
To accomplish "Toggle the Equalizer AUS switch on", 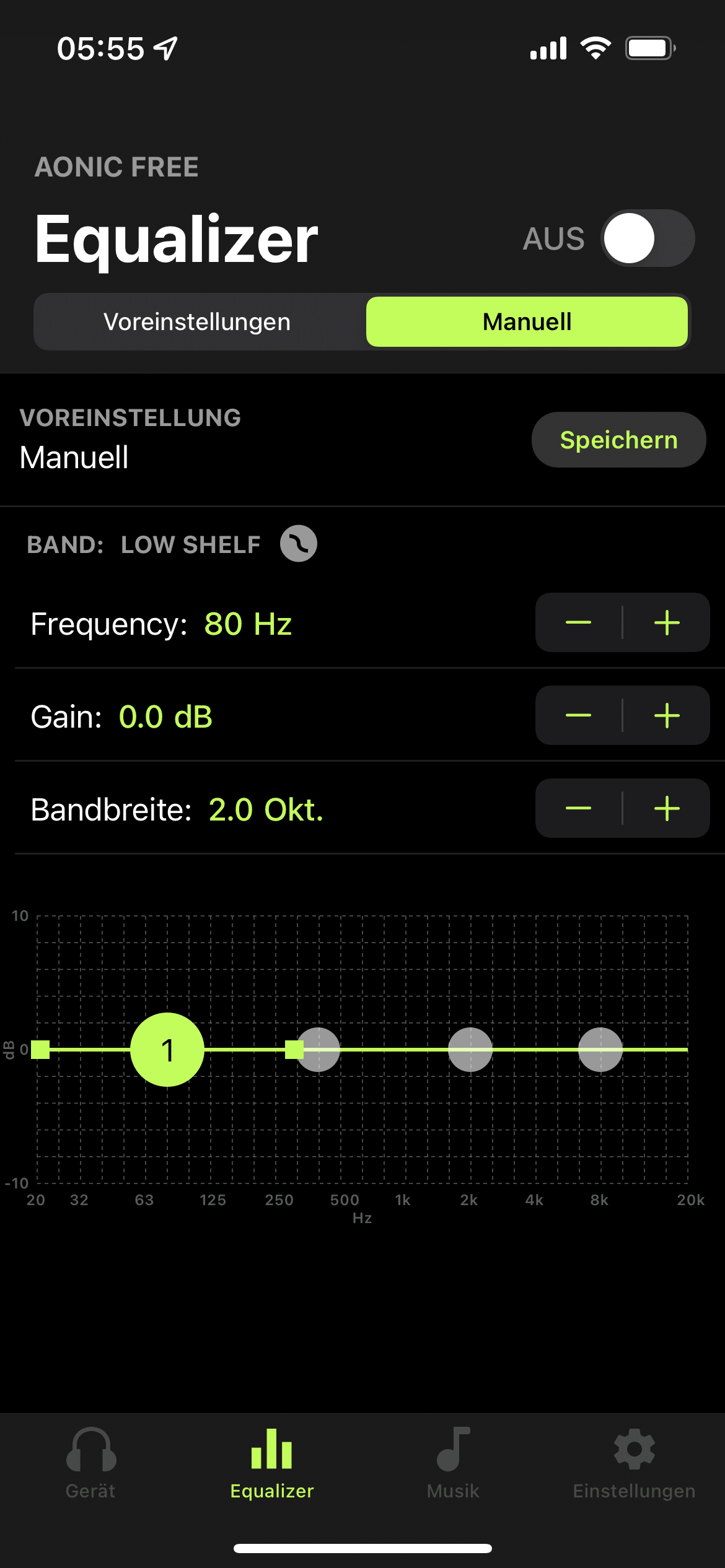I will (x=648, y=238).
